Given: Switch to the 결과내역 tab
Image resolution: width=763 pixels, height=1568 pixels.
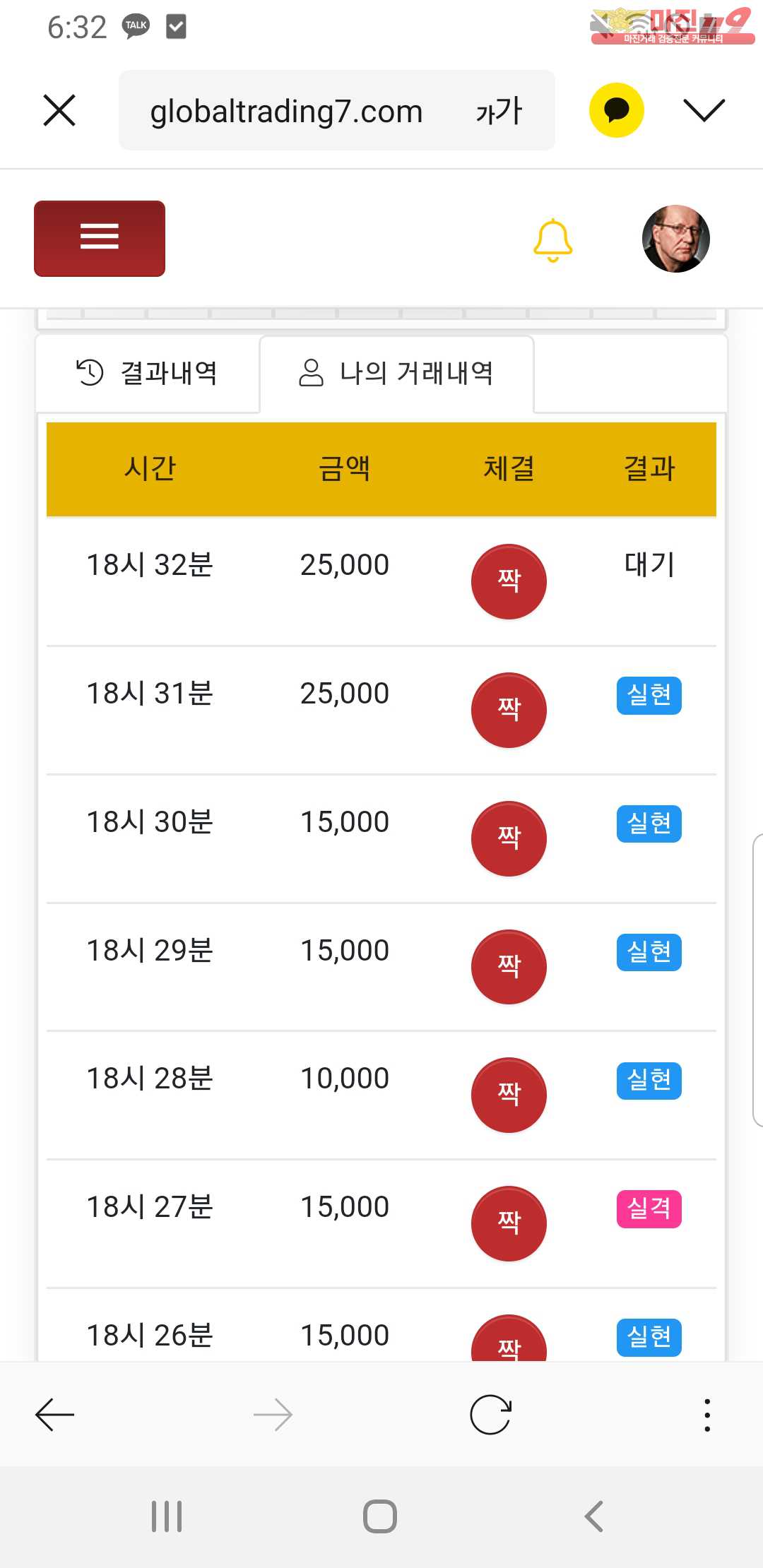Looking at the screenshot, I should (x=148, y=373).
